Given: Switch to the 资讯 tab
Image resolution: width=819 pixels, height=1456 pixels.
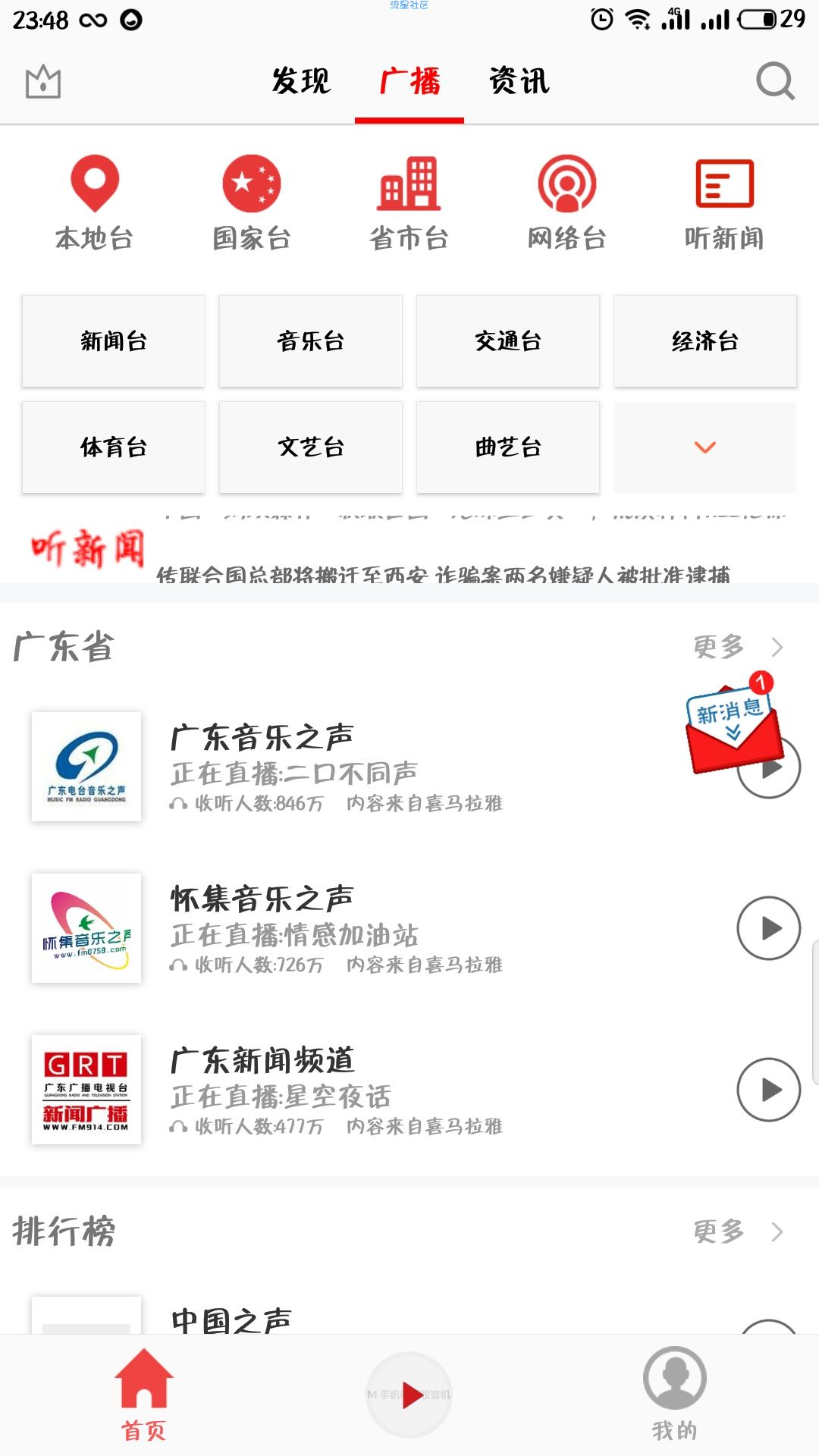Looking at the screenshot, I should (x=519, y=81).
